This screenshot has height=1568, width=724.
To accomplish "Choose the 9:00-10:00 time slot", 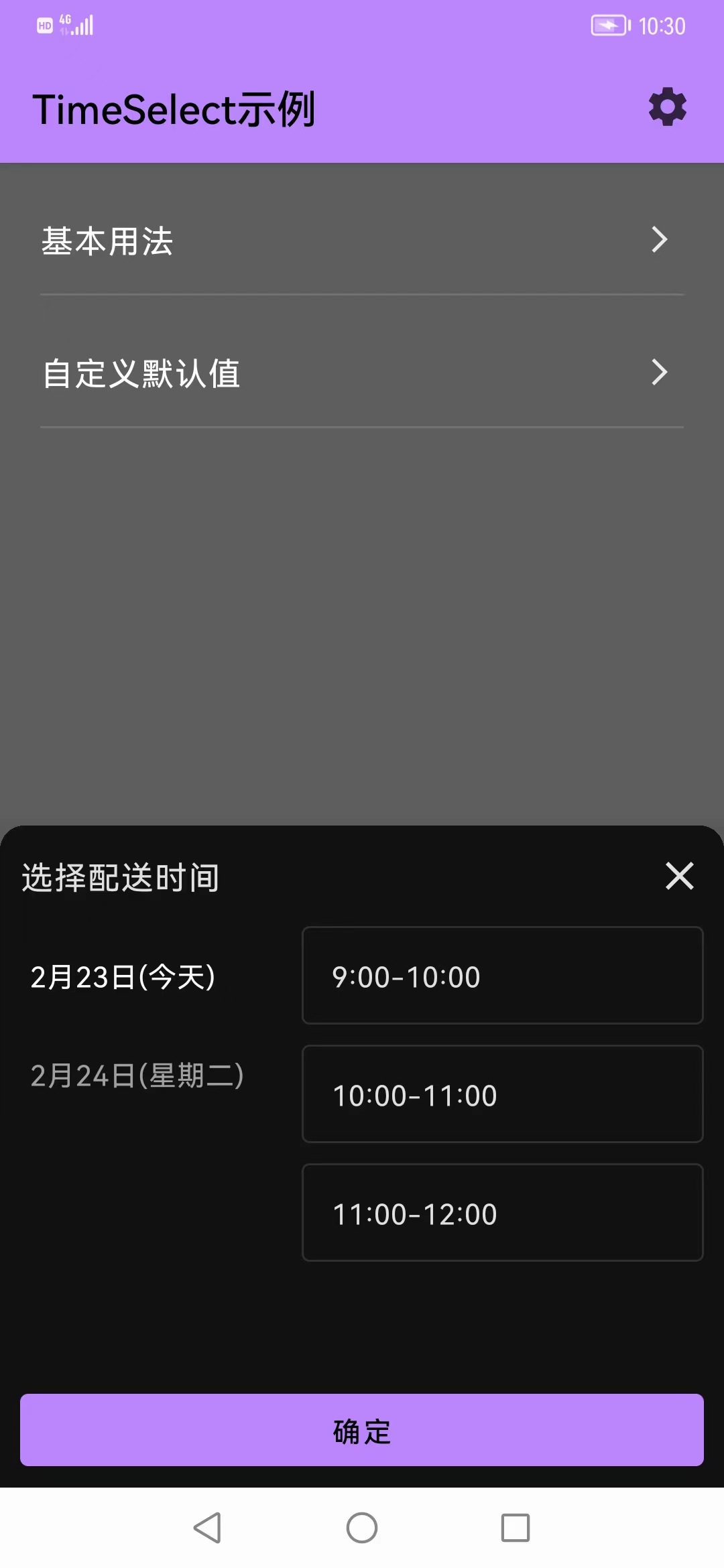I will pos(502,976).
